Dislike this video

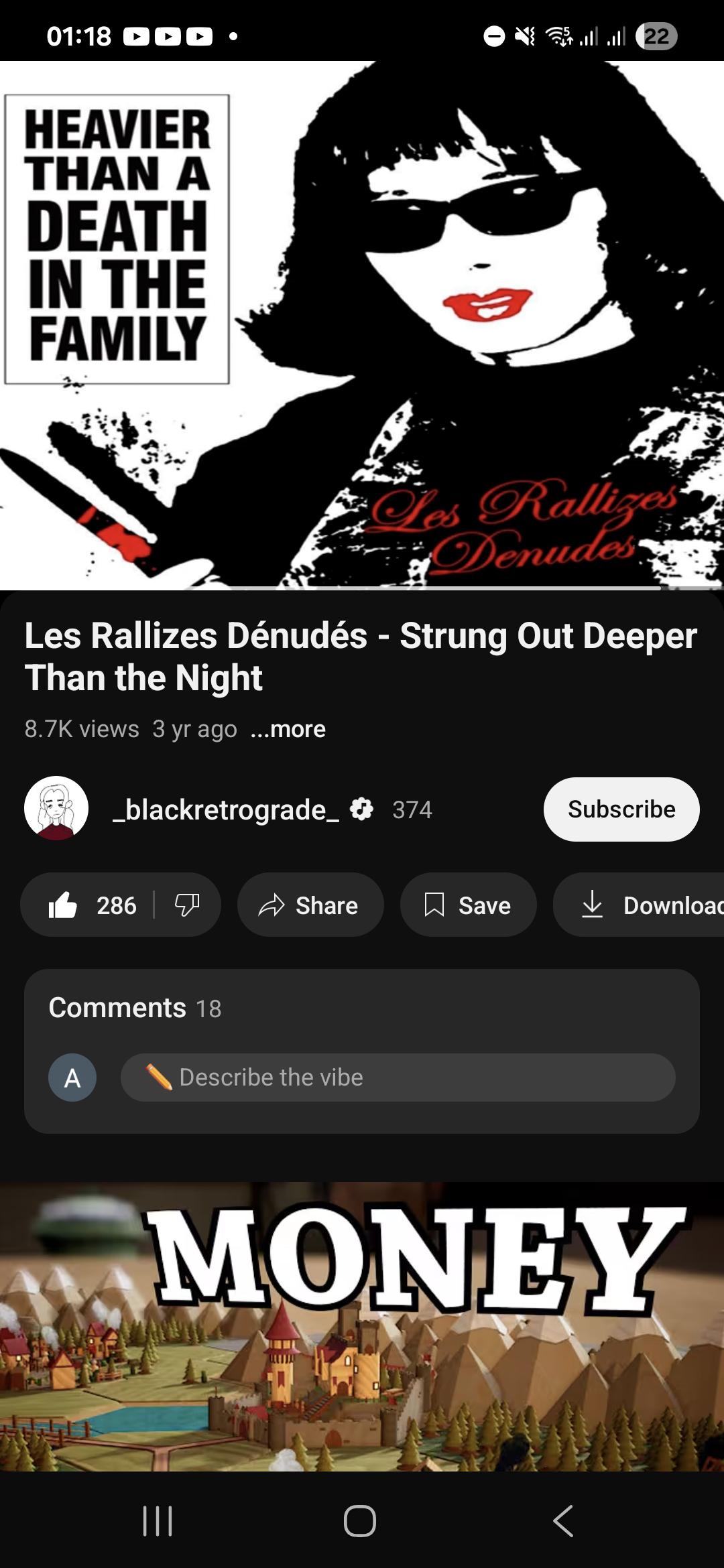coord(187,905)
